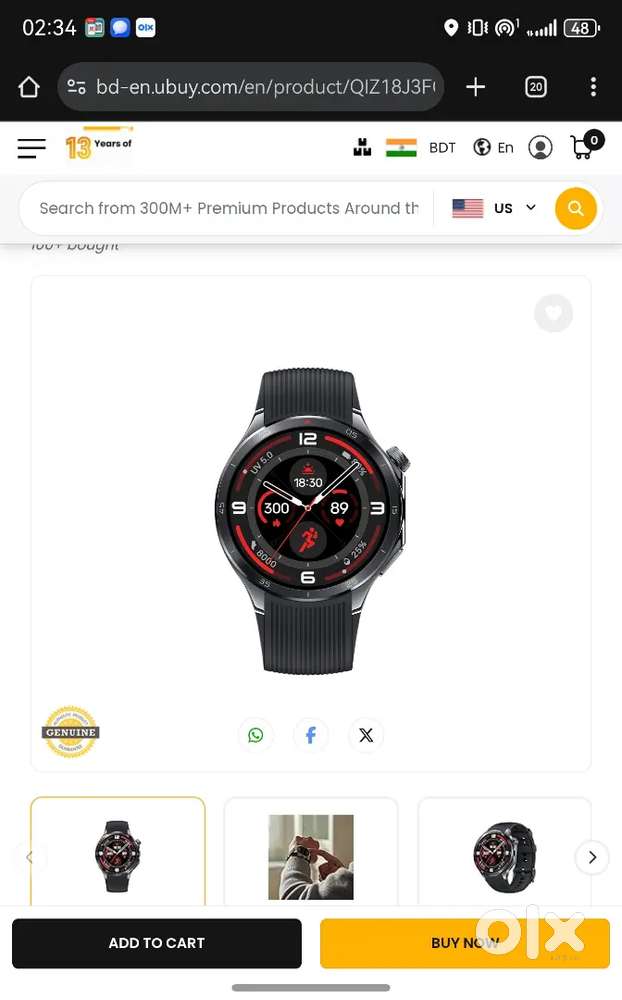Open the browser home page
Viewport: 622px width, 1000px height.
[29, 87]
